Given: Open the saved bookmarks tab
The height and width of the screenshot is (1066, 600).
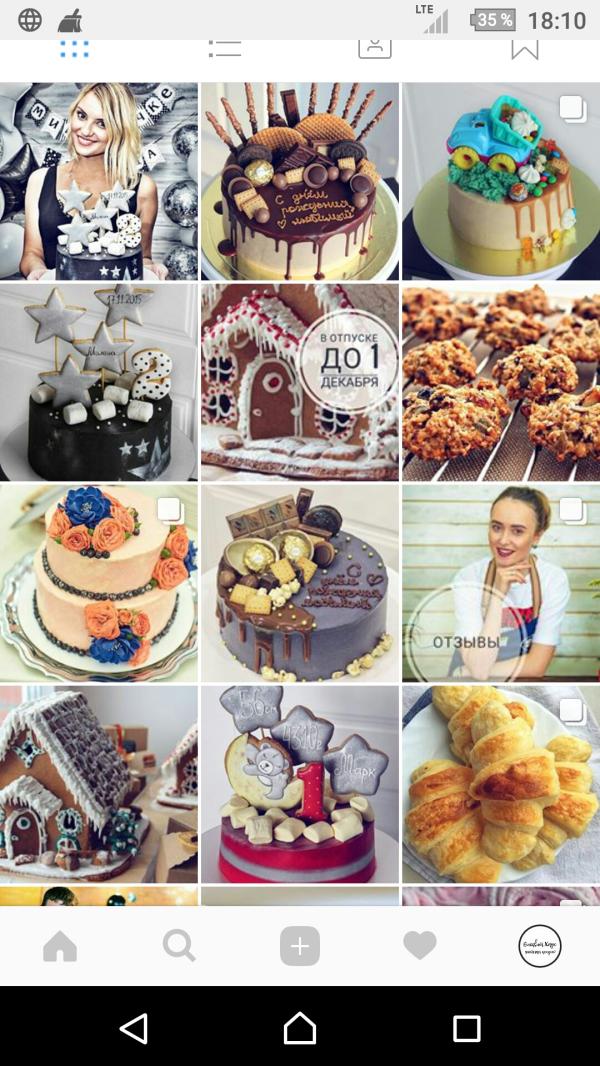Looking at the screenshot, I should [525, 49].
